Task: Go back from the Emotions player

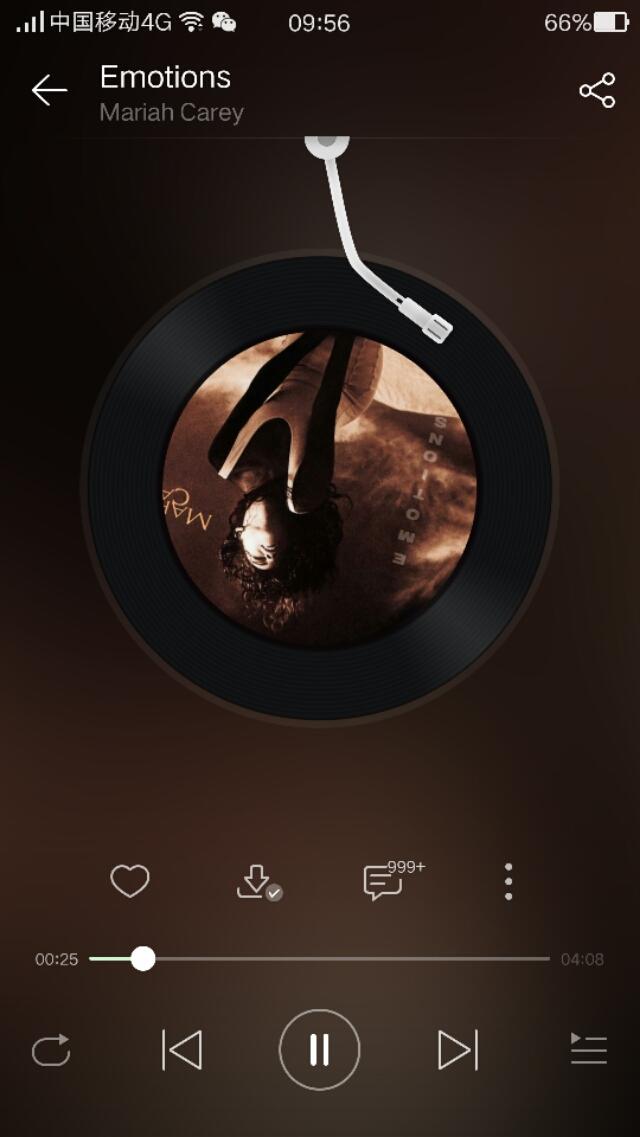Action: click(49, 91)
